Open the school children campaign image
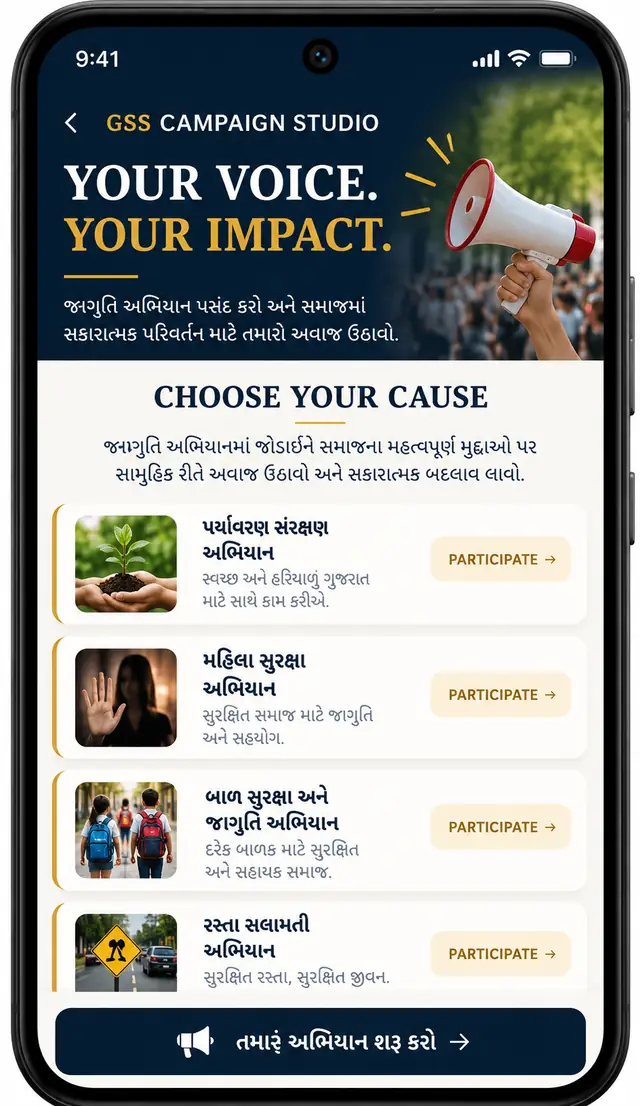 pyautogui.click(x=126, y=830)
